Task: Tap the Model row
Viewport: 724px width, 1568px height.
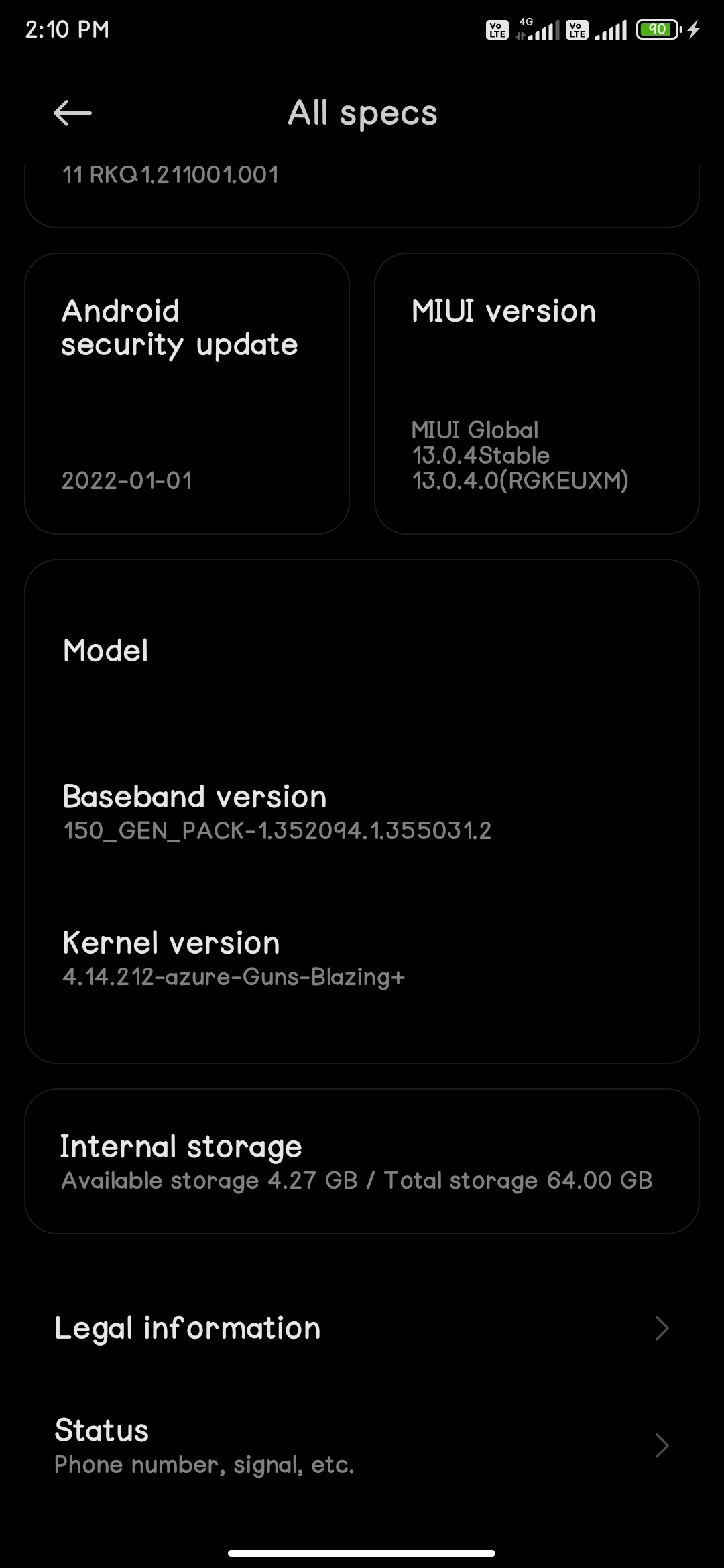Action: click(362, 651)
